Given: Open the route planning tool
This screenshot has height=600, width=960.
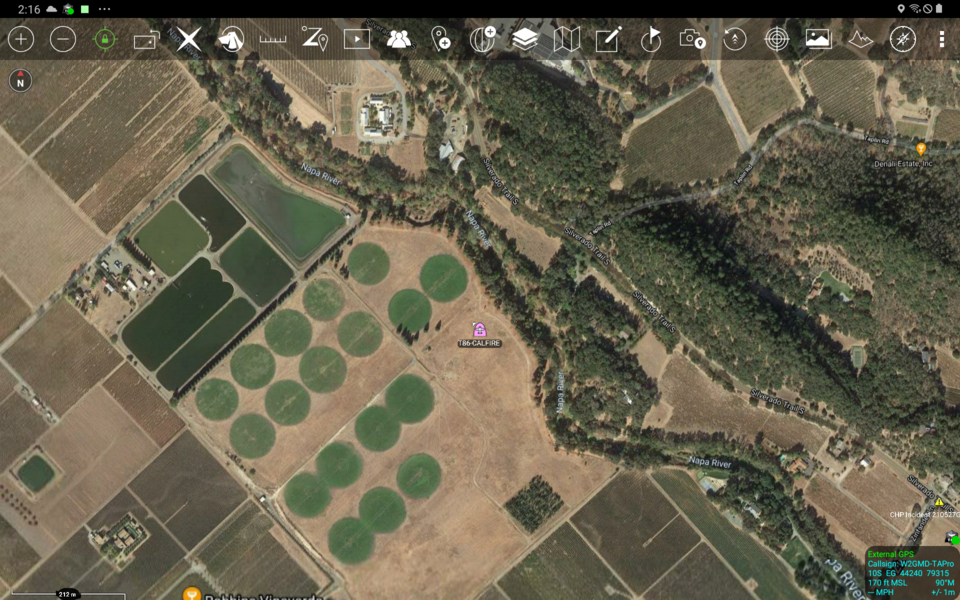Looking at the screenshot, I should coord(315,39).
